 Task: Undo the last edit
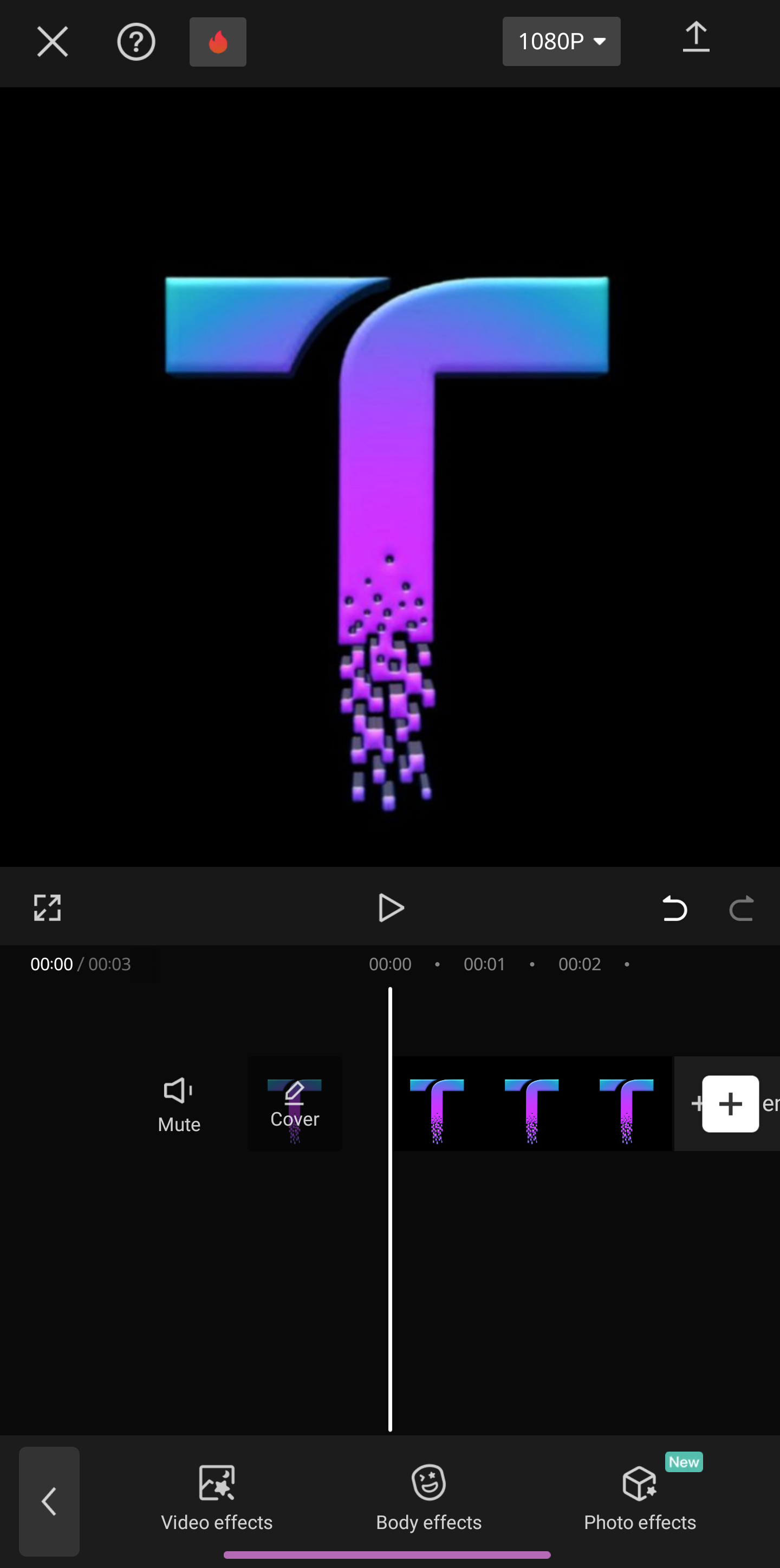pyautogui.click(x=674, y=908)
